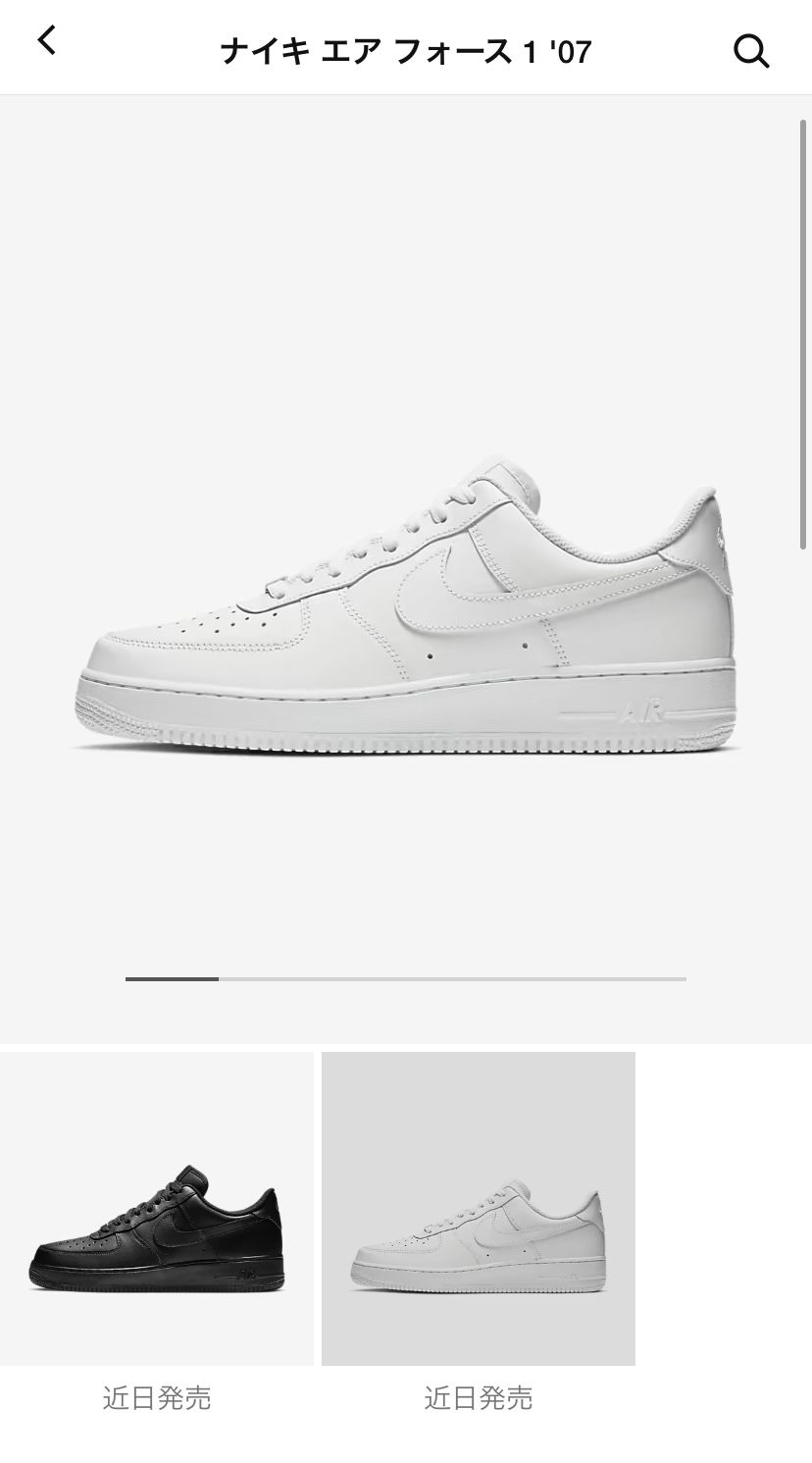Open search with the magnifier icon
This screenshot has width=812, height=1463.
(751, 51)
